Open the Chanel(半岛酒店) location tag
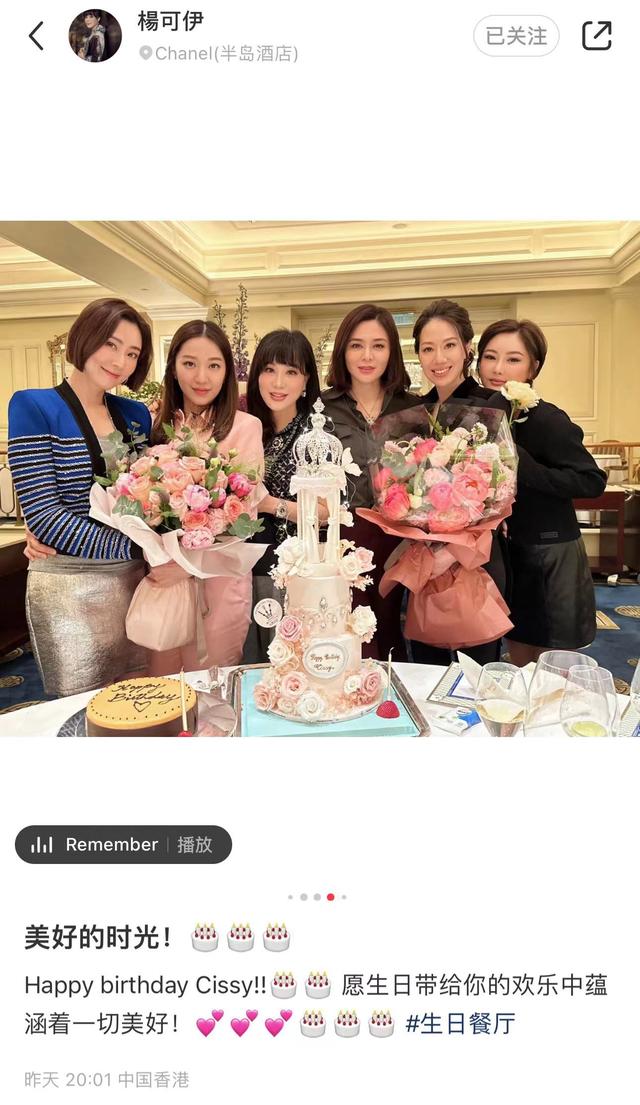 [219, 53]
